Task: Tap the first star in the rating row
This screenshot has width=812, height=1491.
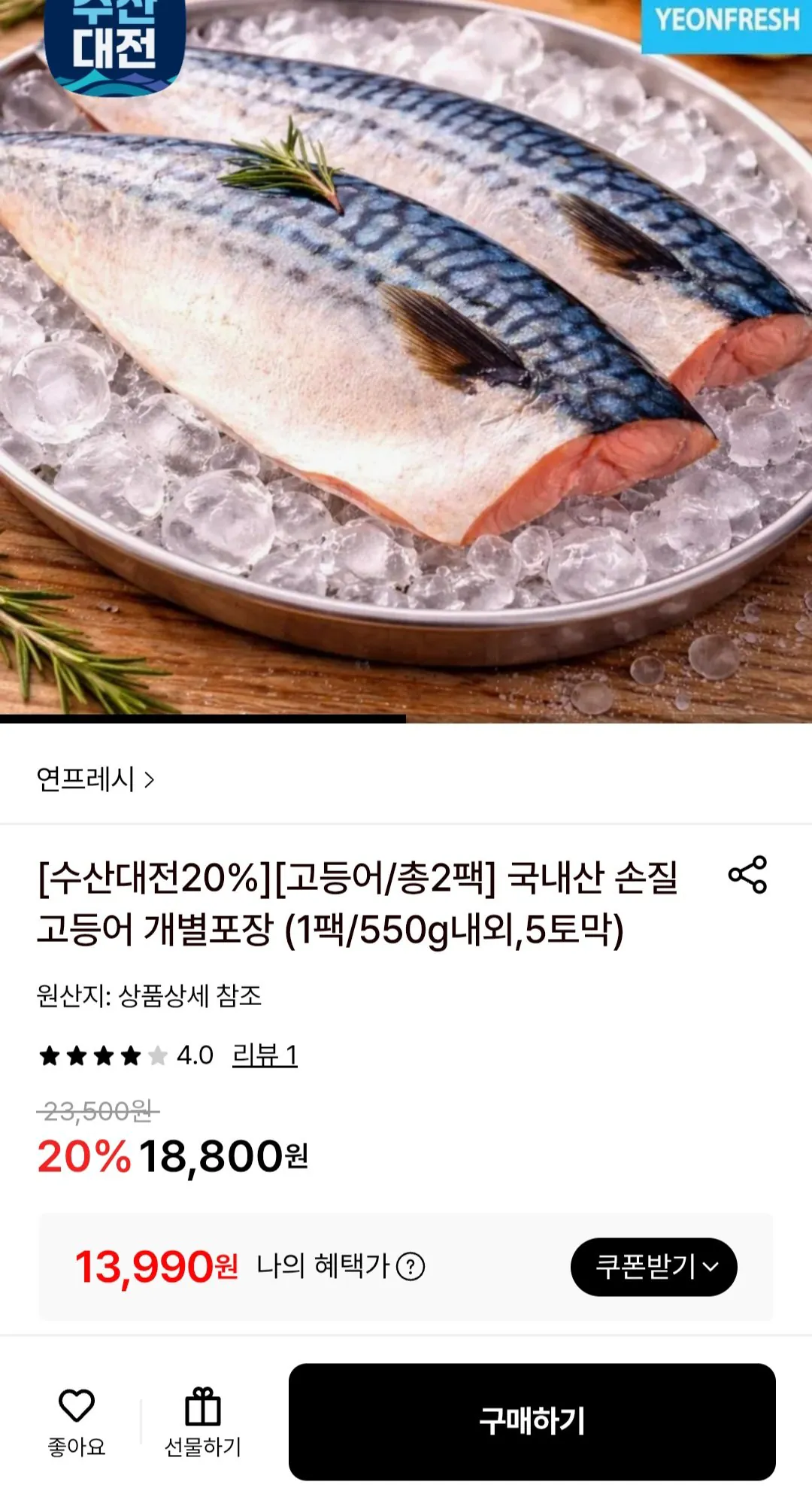Action: pos(50,1055)
